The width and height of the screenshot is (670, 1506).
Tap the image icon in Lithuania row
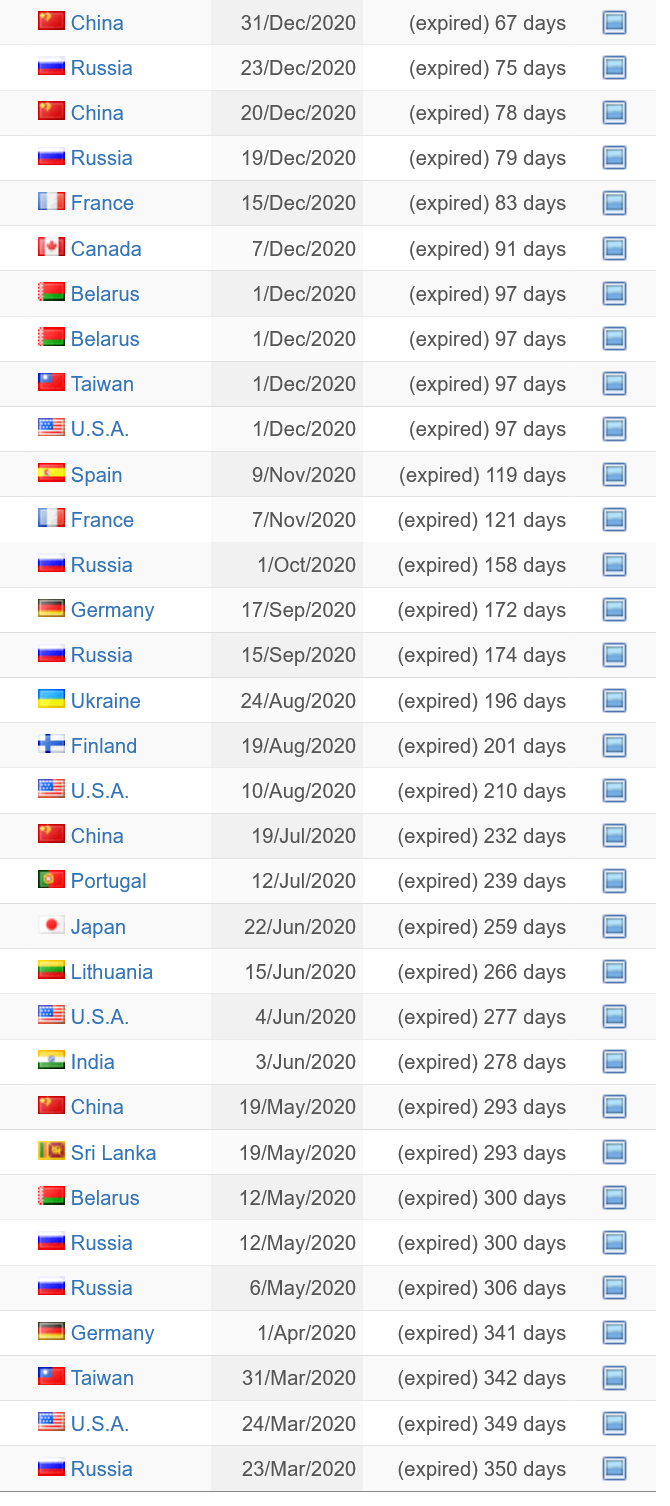tap(615, 972)
